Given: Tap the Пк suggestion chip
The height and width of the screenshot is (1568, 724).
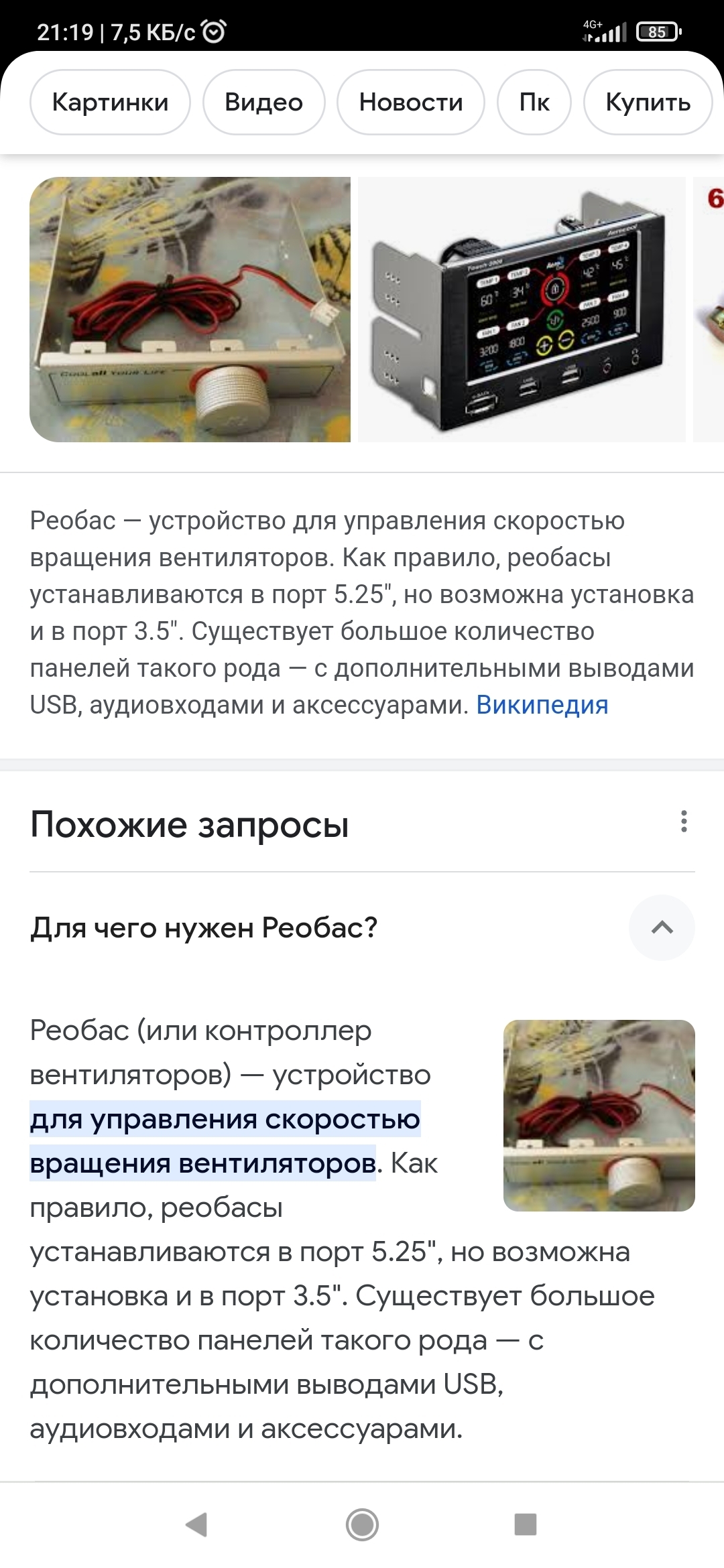Looking at the screenshot, I should pos(534,103).
